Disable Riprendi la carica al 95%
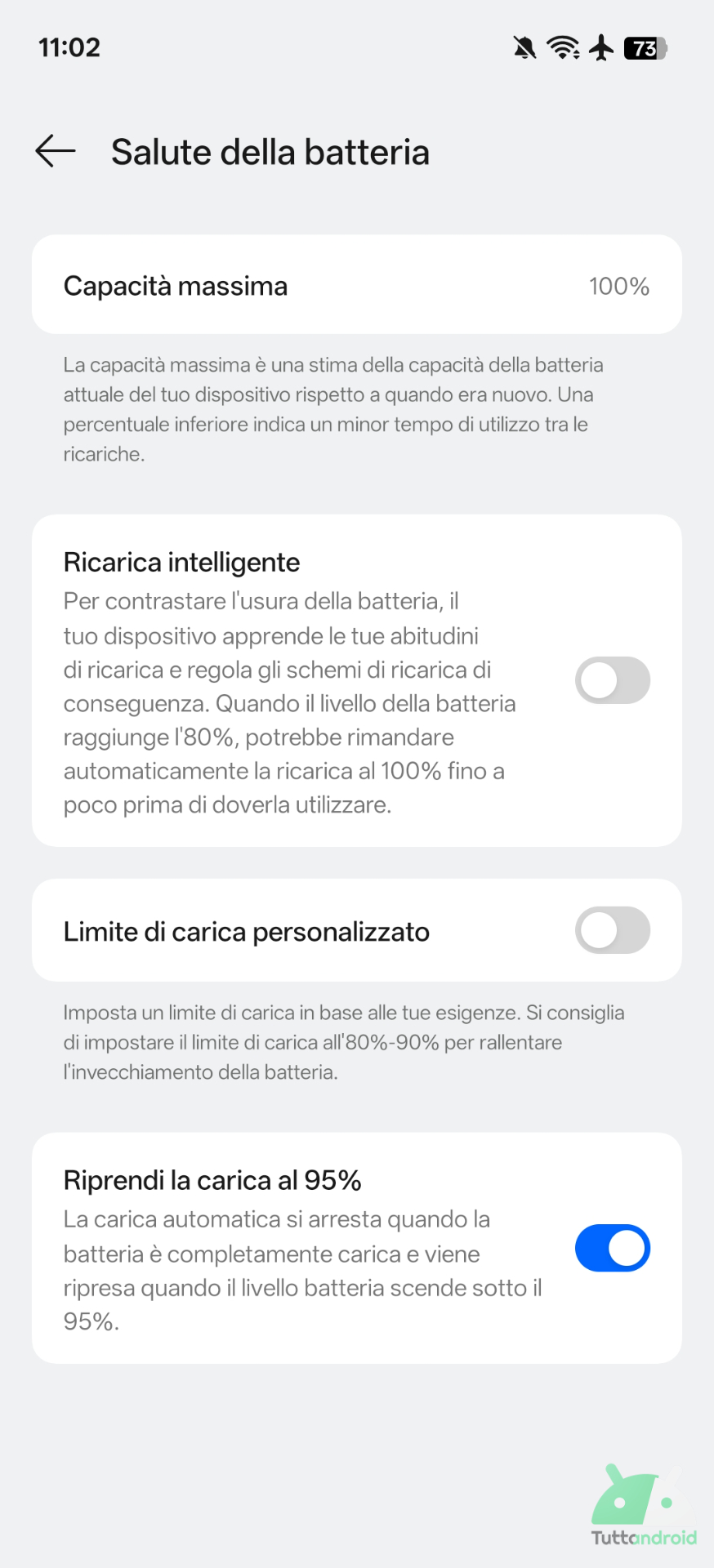714x1568 pixels. coord(612,1248)
